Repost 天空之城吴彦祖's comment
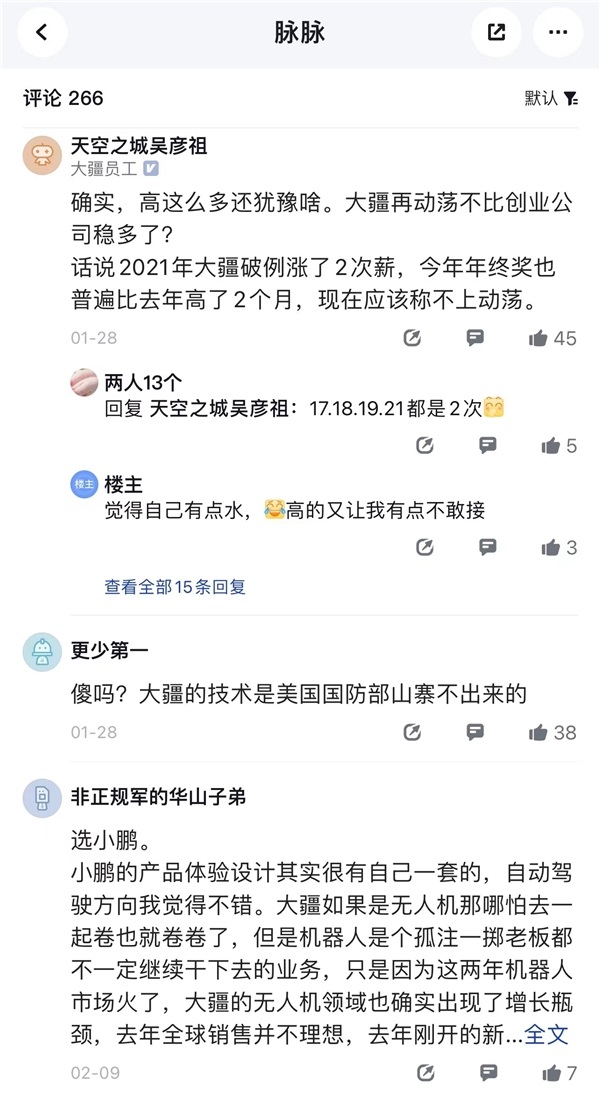This screenshot has height=1099, width=600. [x=412, y=338]
